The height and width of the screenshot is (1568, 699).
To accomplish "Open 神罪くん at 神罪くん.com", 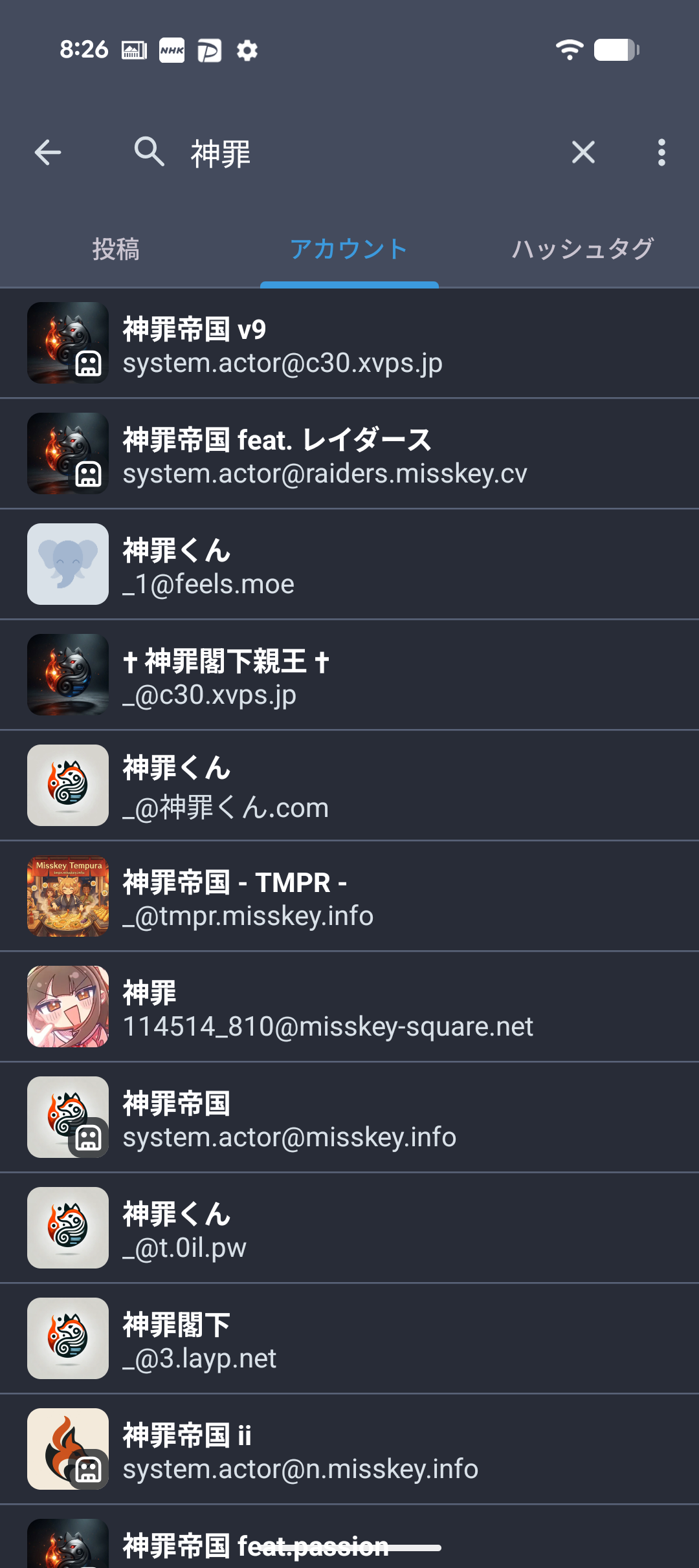I will (349, 786).
